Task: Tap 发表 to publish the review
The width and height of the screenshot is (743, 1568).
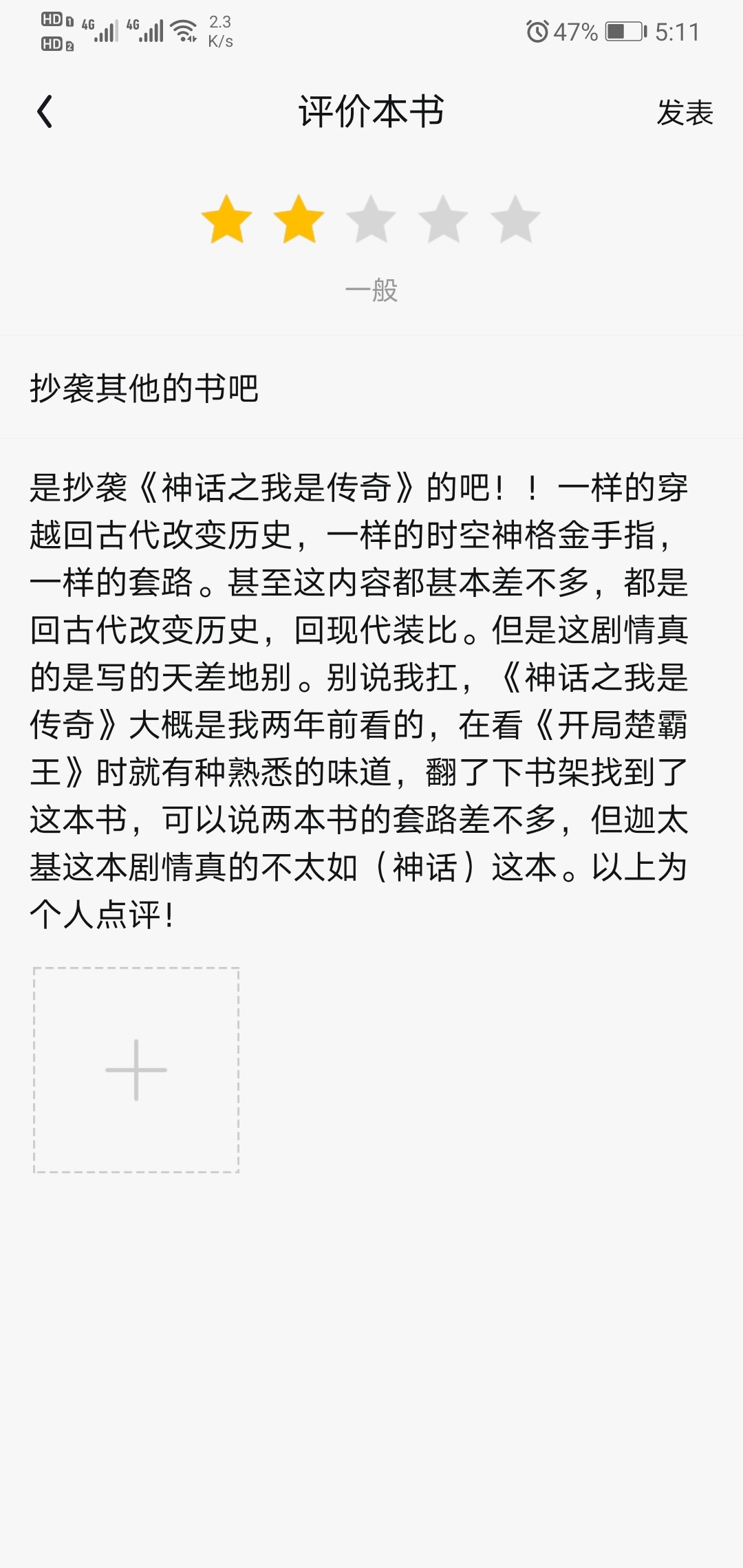Action: 685,113
